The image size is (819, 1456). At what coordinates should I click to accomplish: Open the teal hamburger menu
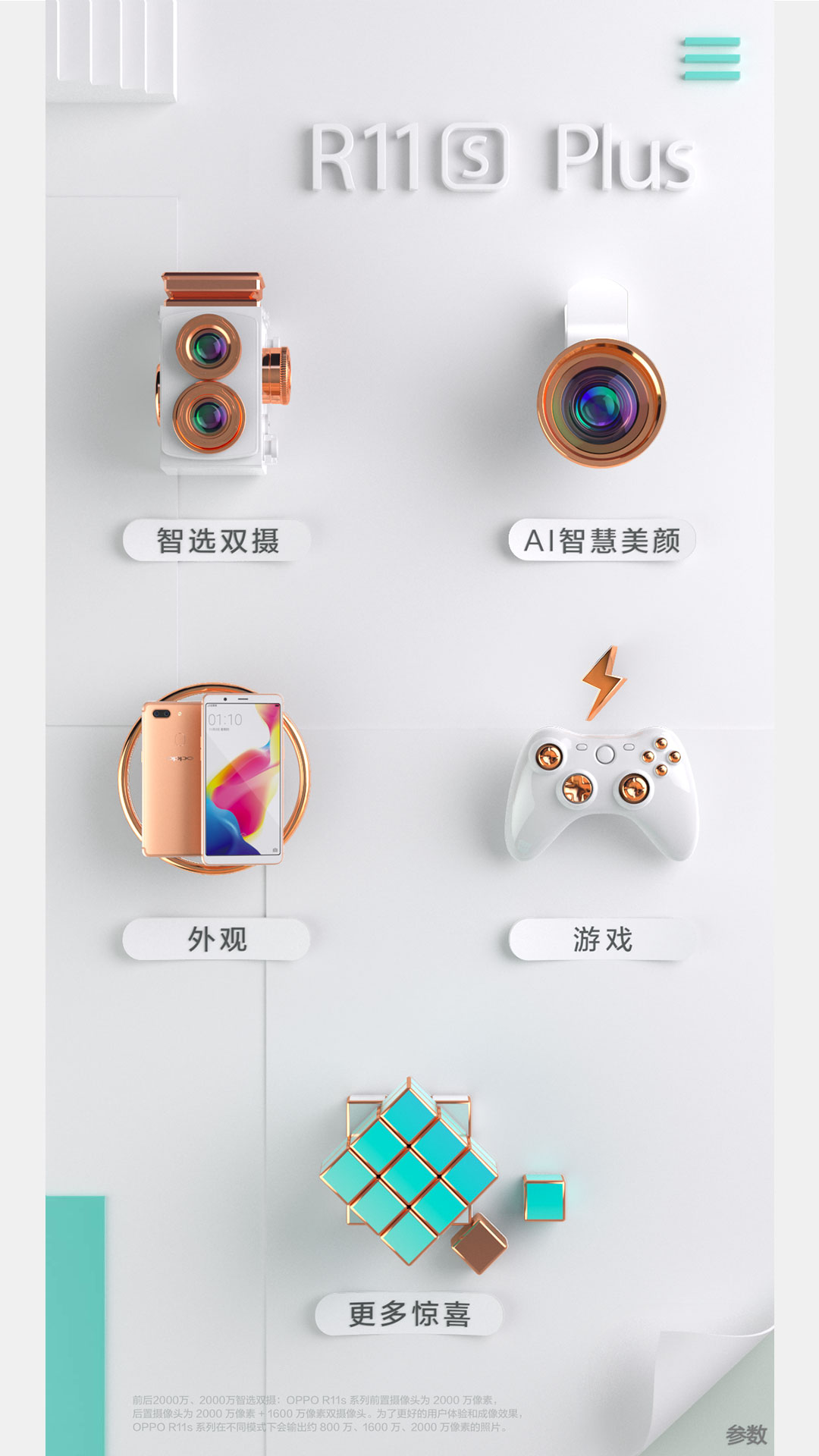tap(711, 58)
